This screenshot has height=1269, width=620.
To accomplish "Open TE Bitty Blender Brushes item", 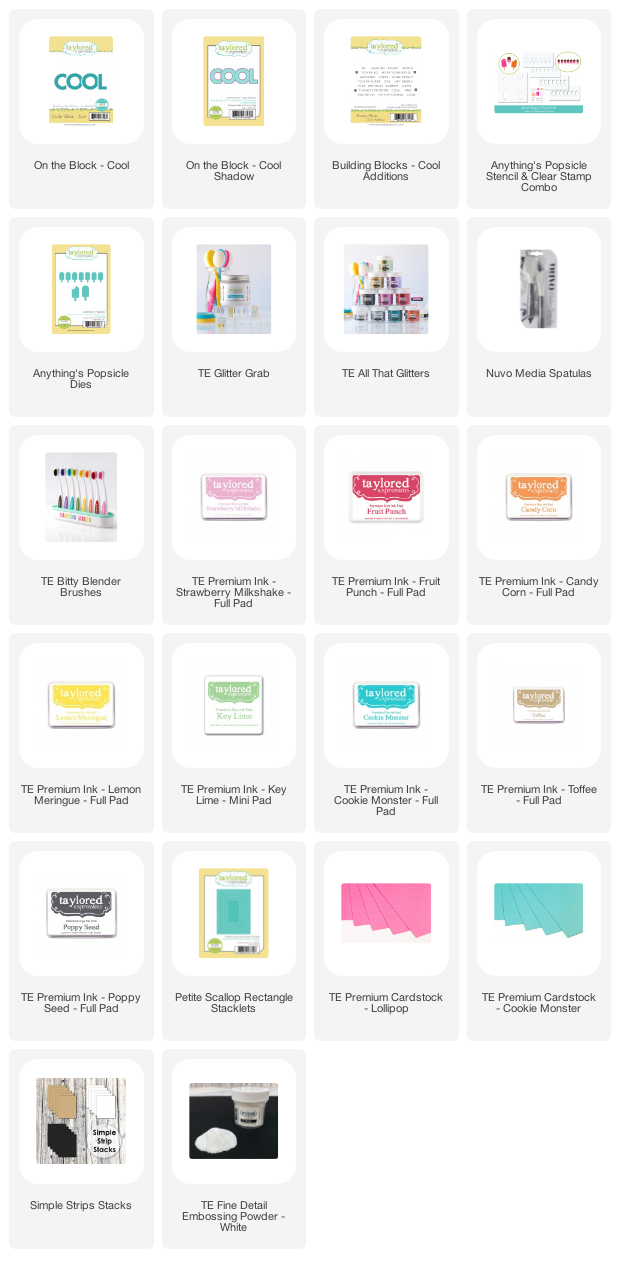I will click(81, 525).
